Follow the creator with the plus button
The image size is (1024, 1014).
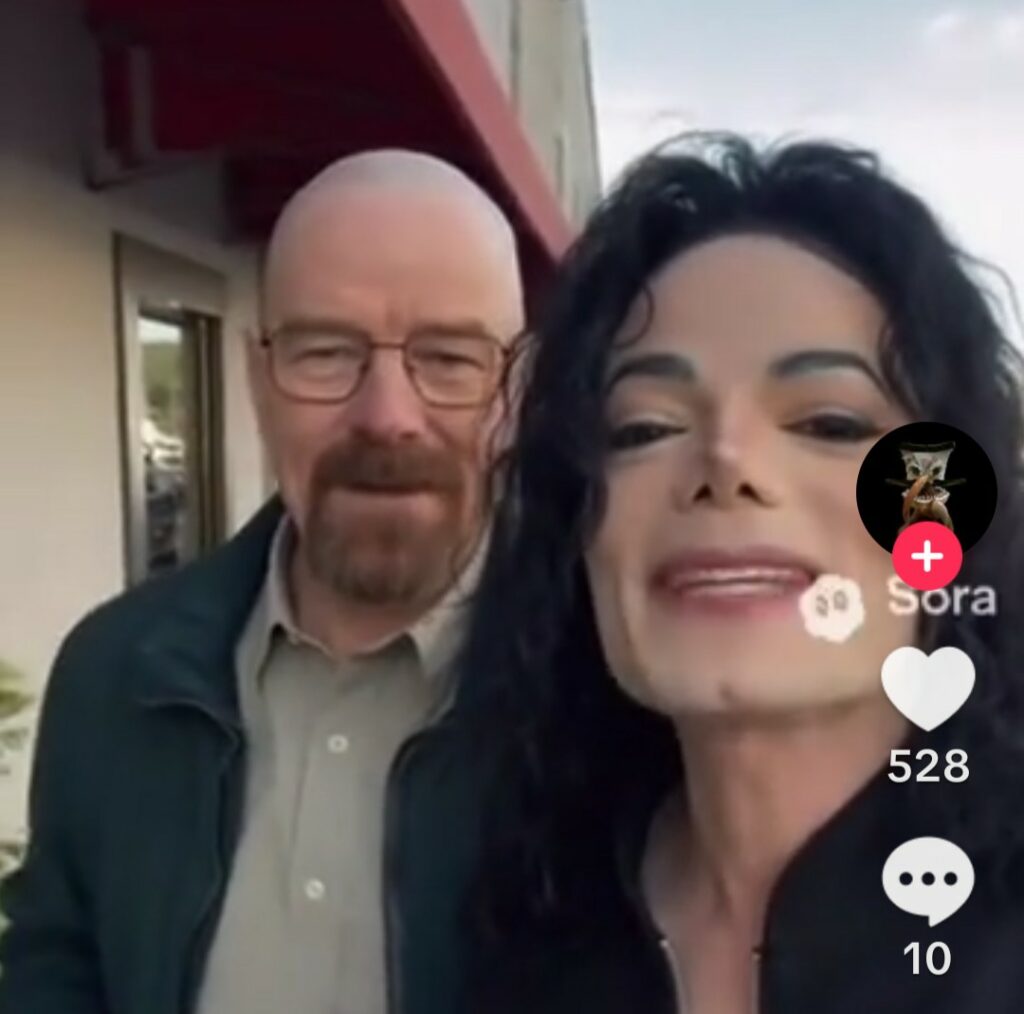927,556
